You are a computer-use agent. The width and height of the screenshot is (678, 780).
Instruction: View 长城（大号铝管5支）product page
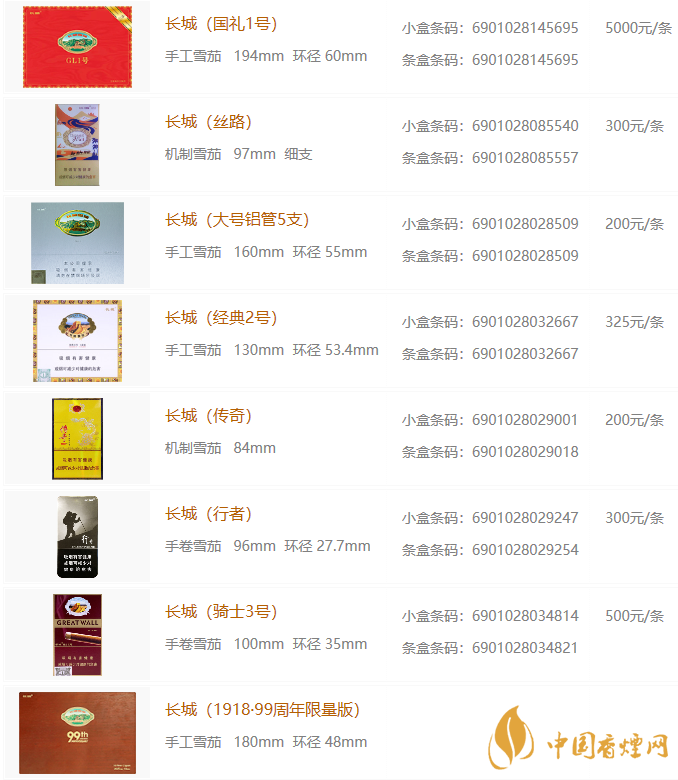click(237, 220)
